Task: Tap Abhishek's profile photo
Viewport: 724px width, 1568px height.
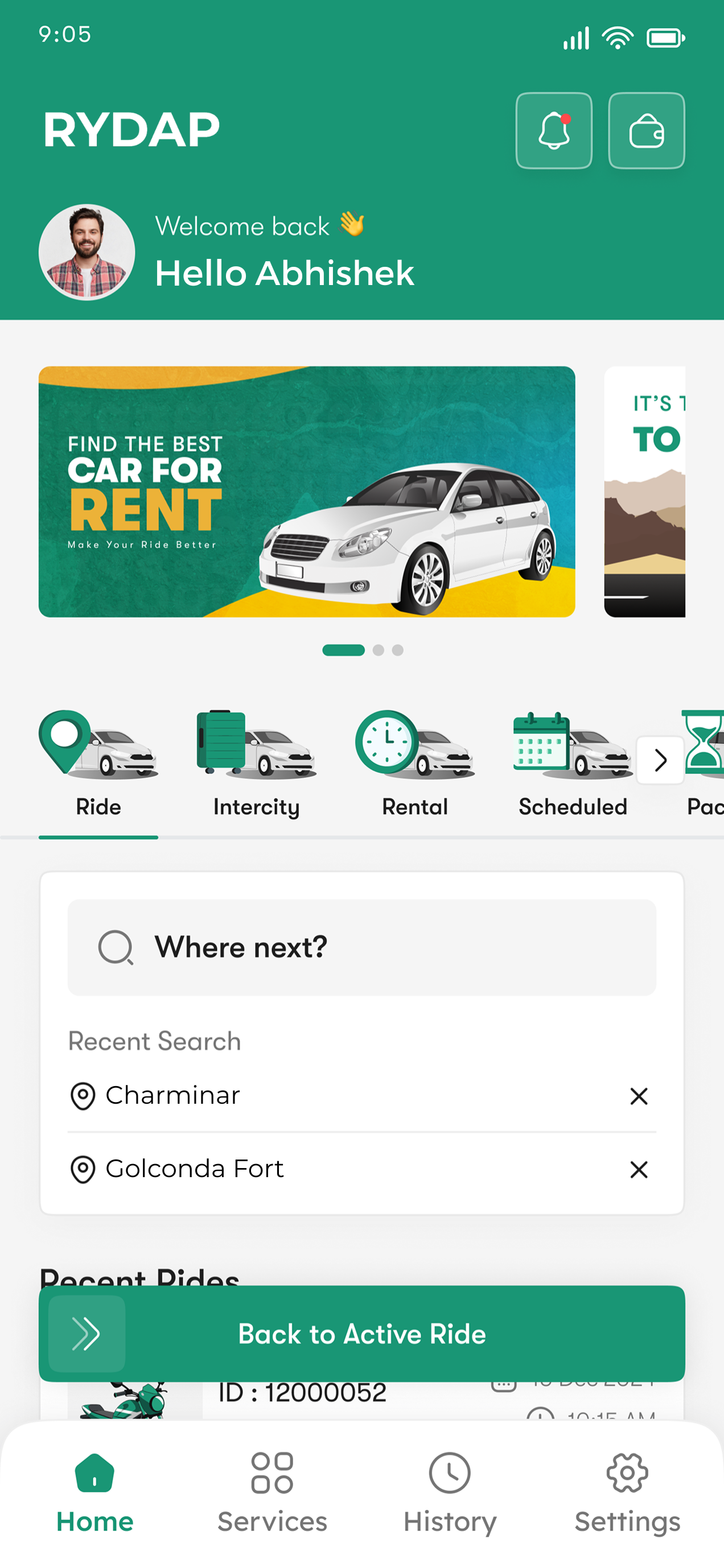Action: coord(87,252)
